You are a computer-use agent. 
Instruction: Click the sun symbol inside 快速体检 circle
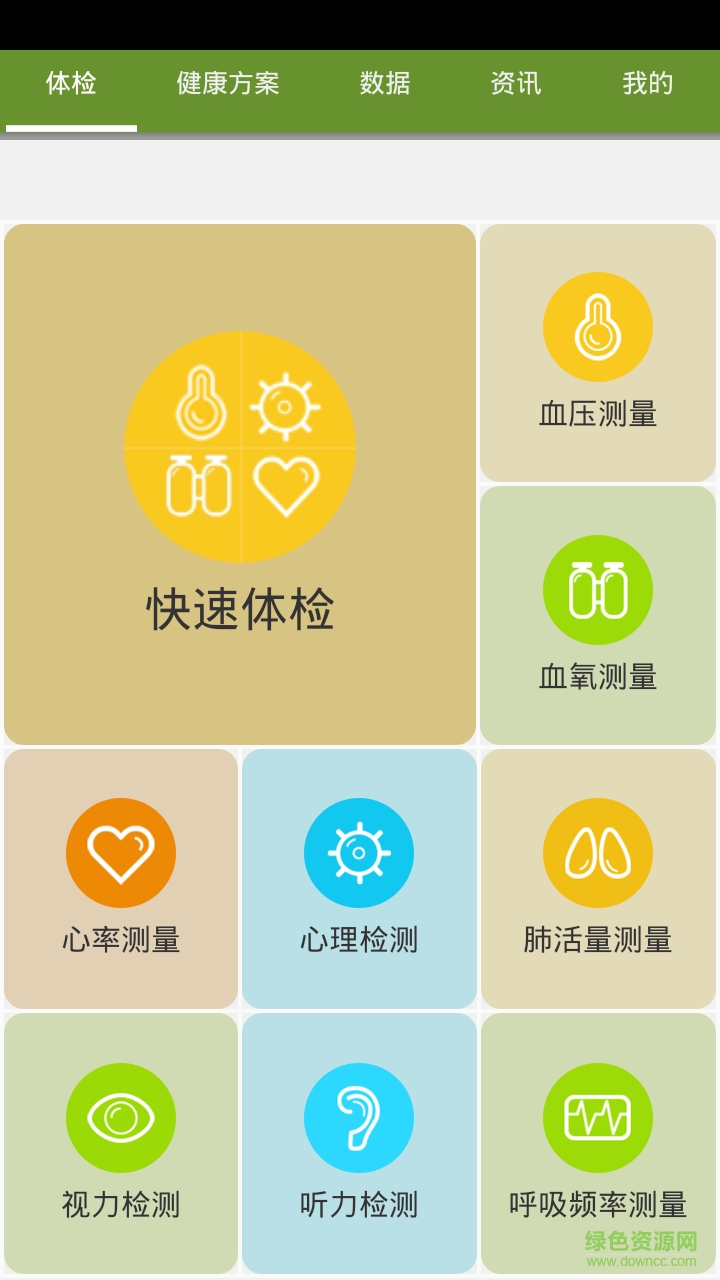(x=287, y=407)
